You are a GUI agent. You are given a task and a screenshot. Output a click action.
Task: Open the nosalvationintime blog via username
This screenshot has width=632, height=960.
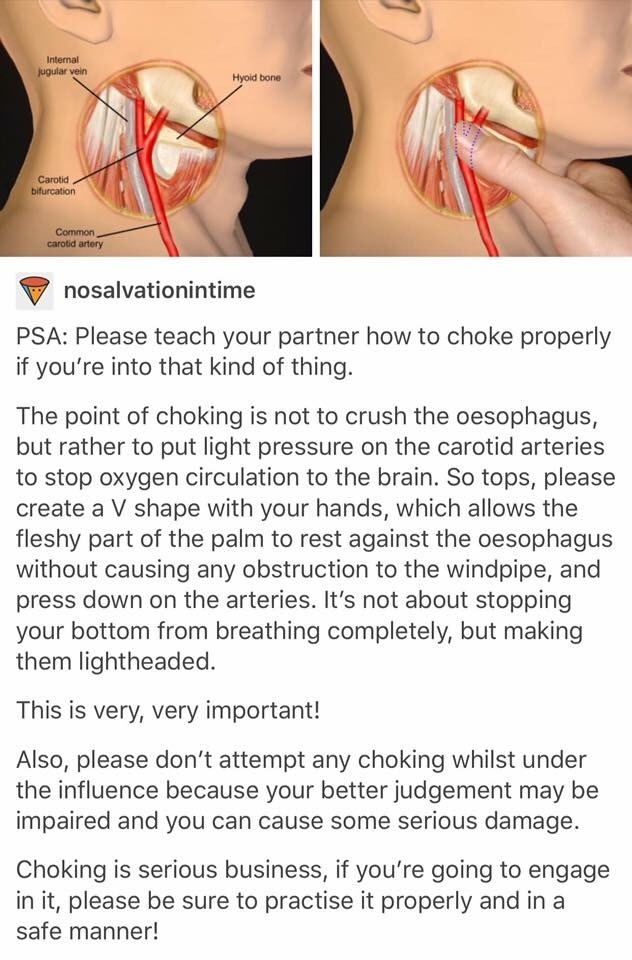coord(159,290)
